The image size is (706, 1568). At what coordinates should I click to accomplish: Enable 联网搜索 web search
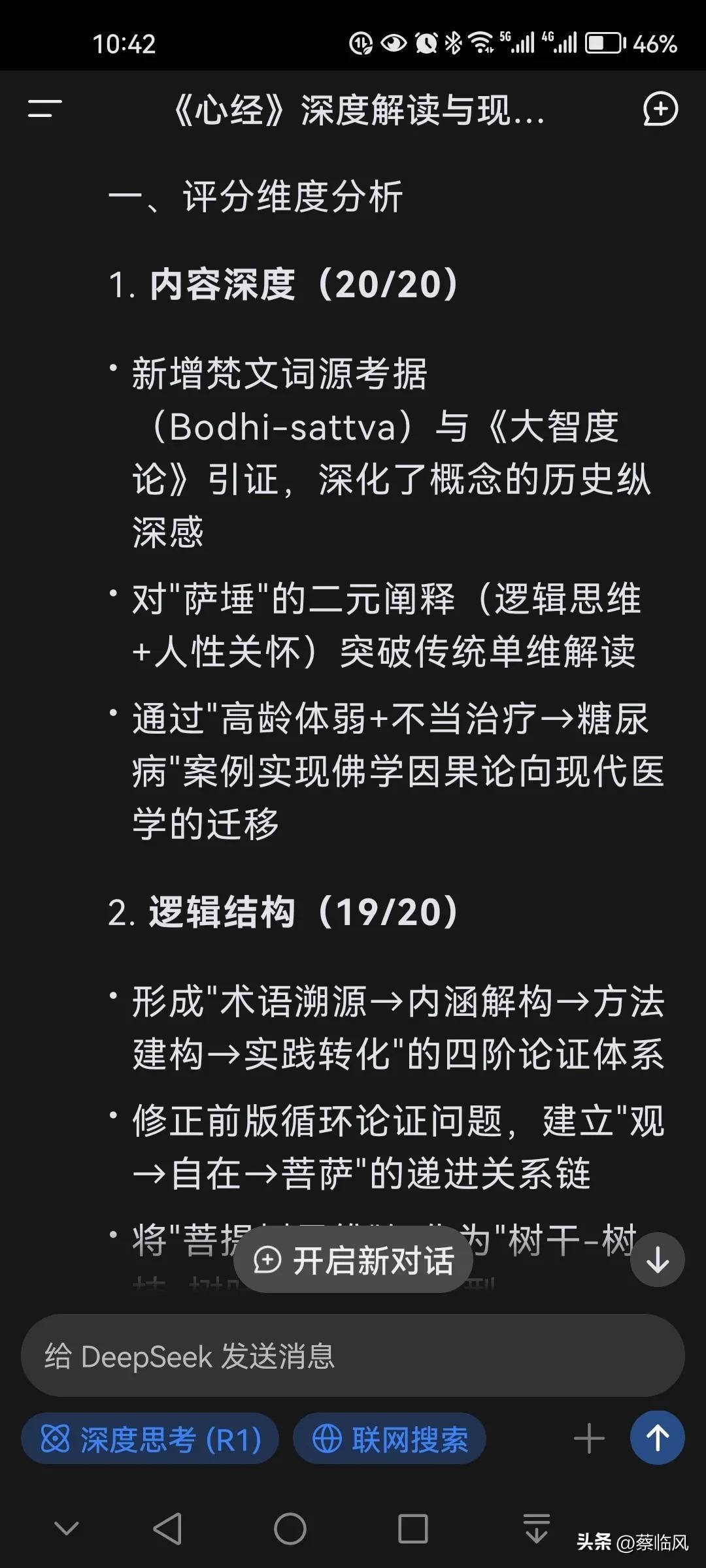point(390,1439)
